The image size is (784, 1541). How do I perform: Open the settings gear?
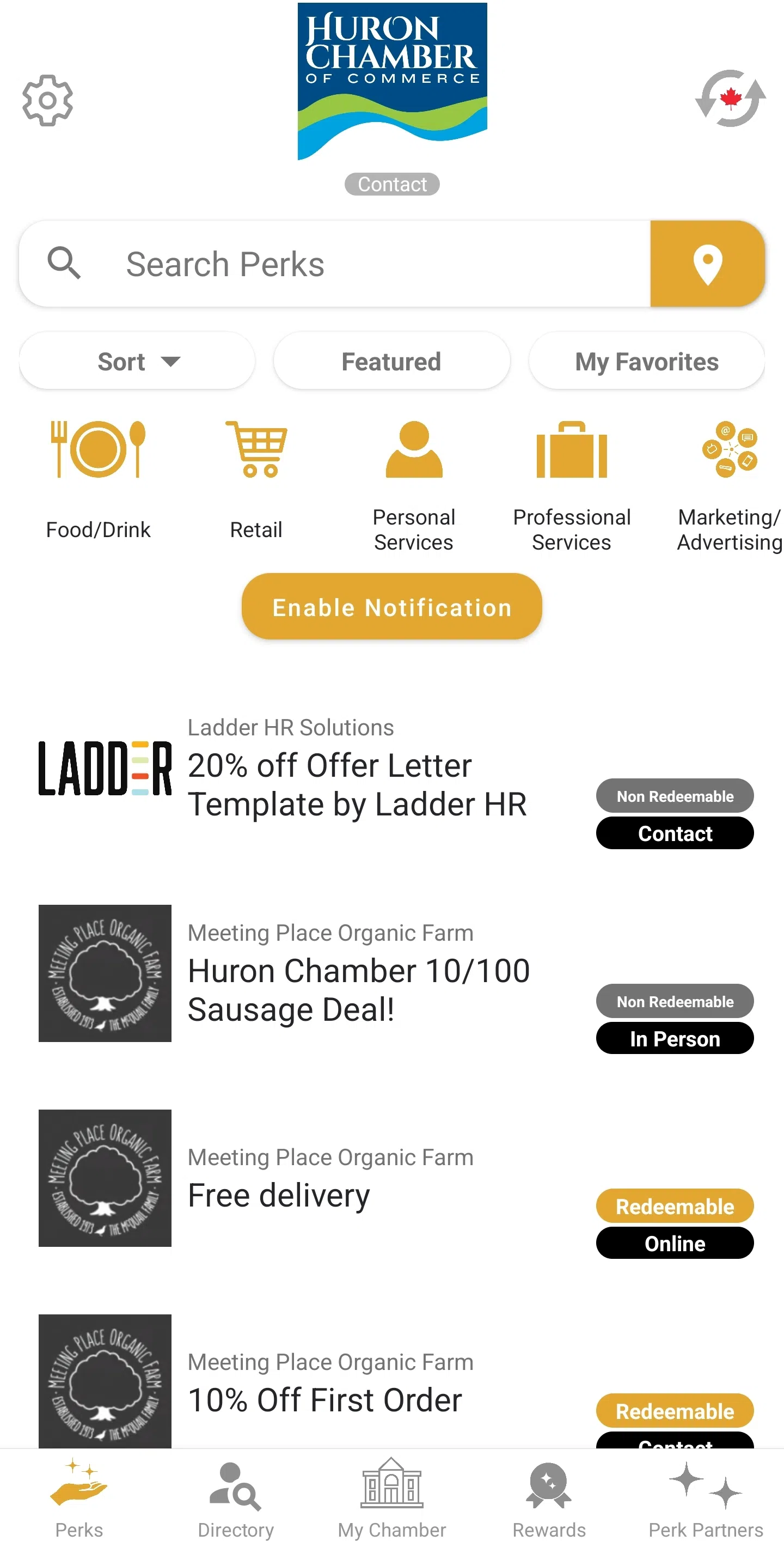pos(47,100)
